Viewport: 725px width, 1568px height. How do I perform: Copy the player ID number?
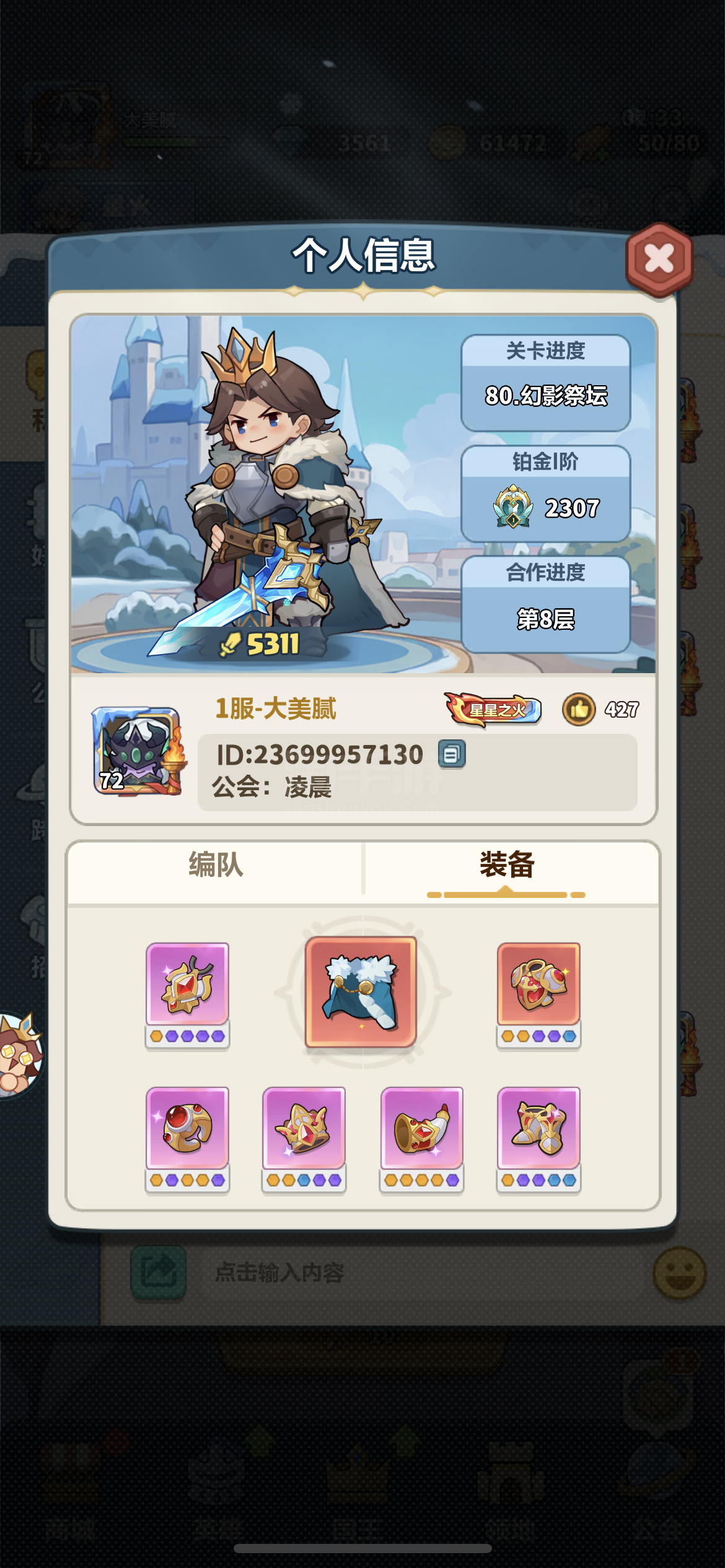click(x=452, y=754)
